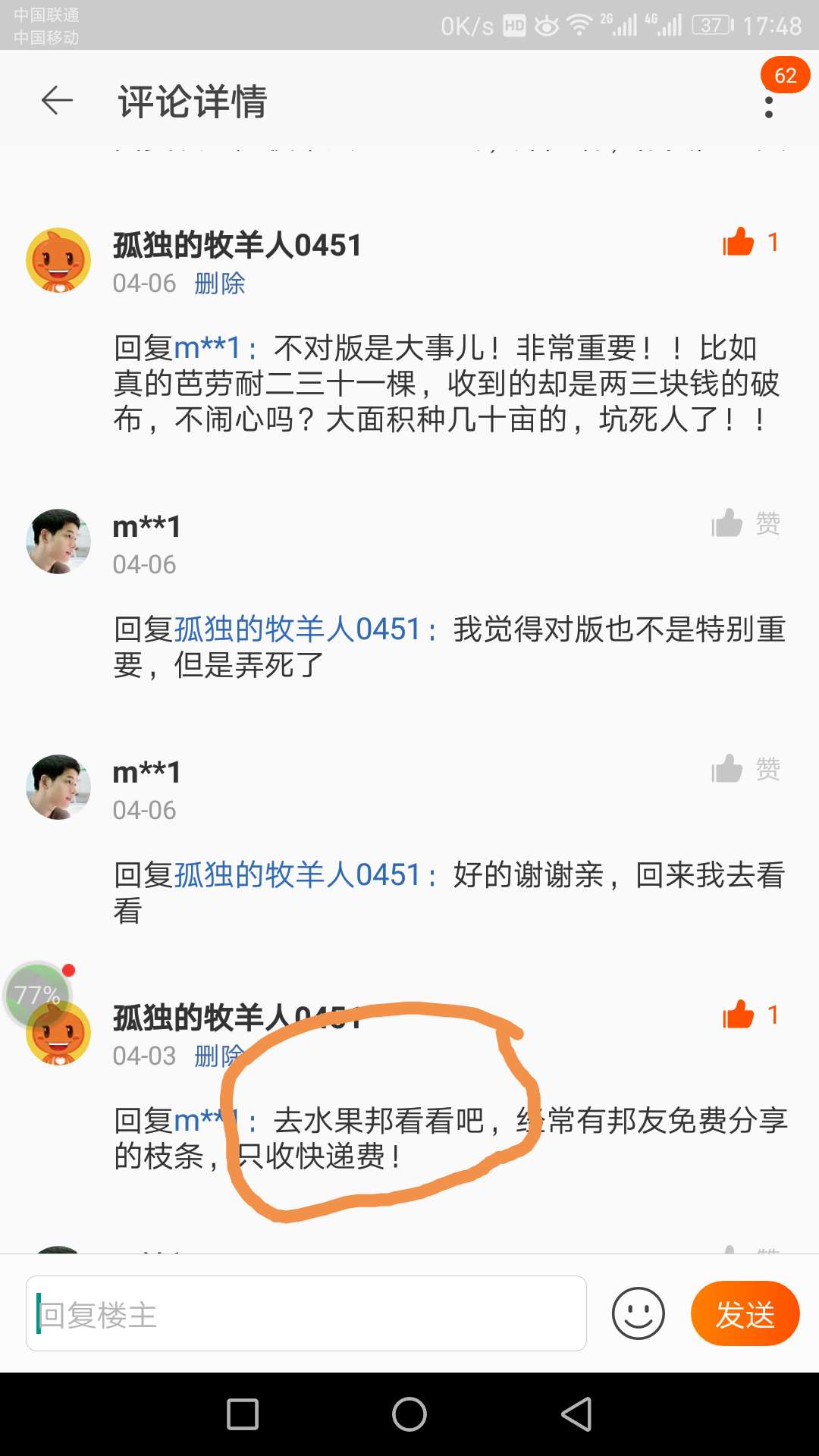819x1456 pixels.
Task: Like m**1's comment 好的谢谢亲
Action: pyautogui.click(x=746, y=769)
